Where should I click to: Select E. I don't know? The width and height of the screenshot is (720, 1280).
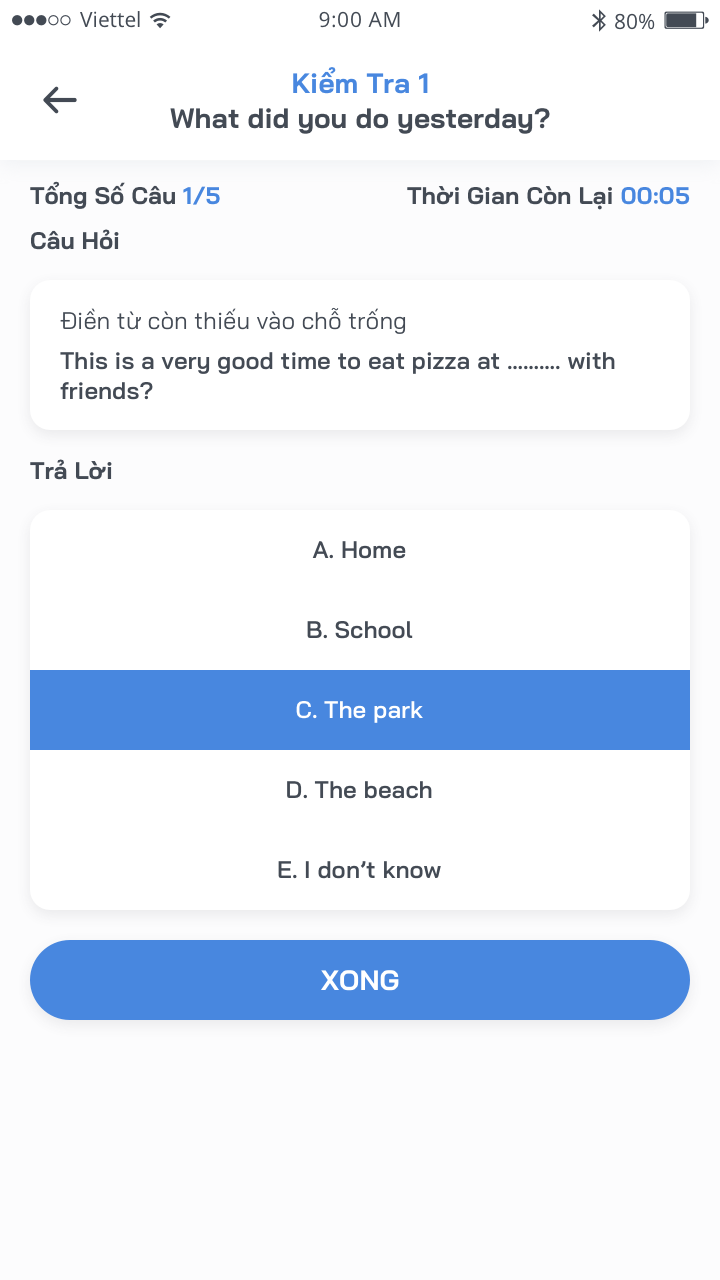point(359,870)
